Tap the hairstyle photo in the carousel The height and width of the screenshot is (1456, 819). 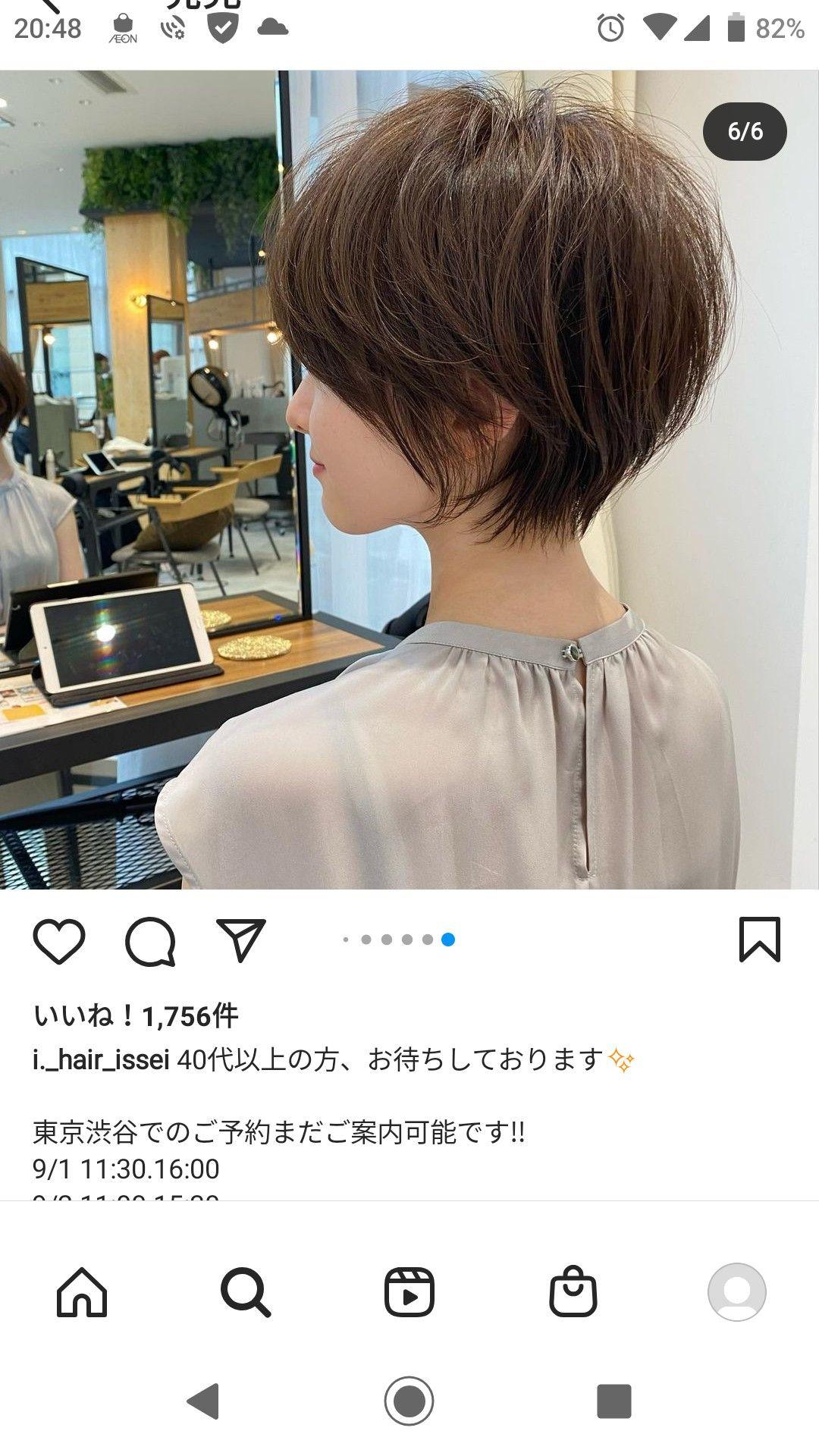[x=409, y=480]
